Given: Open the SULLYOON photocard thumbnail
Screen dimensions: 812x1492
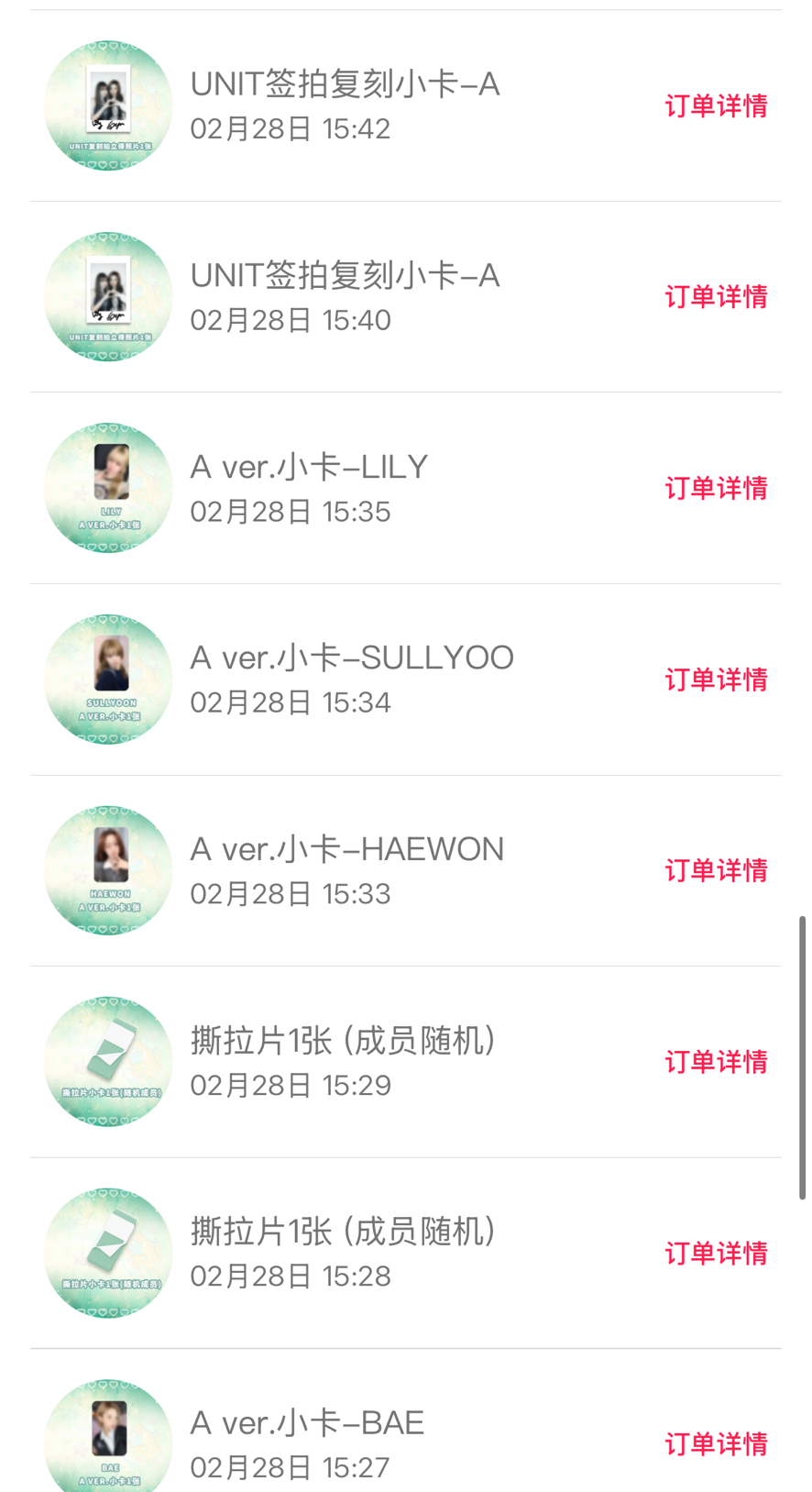Looking at the screenshot, I should click(108, 679).
